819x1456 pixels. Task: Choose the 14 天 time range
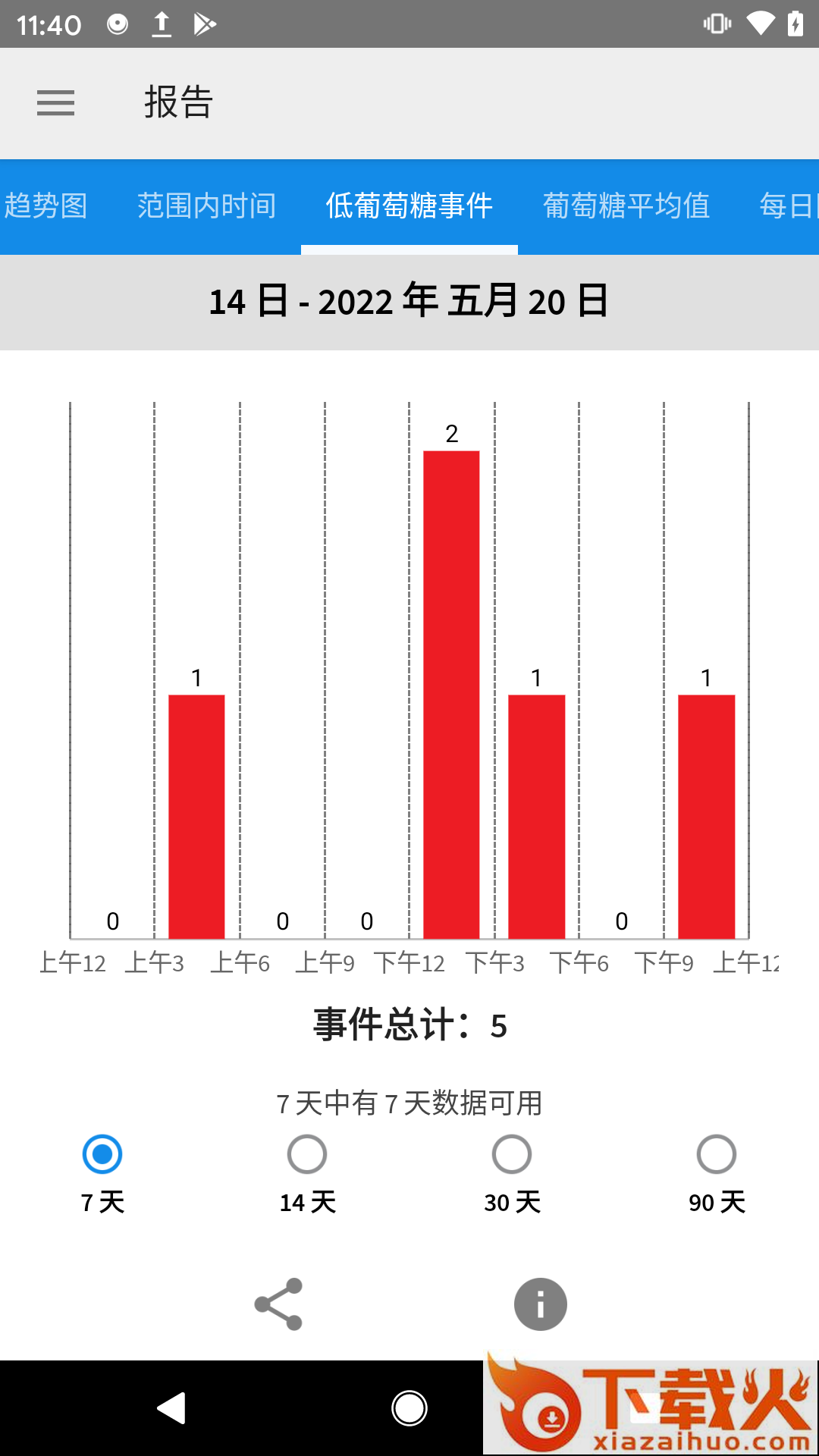pos(307,1155)
